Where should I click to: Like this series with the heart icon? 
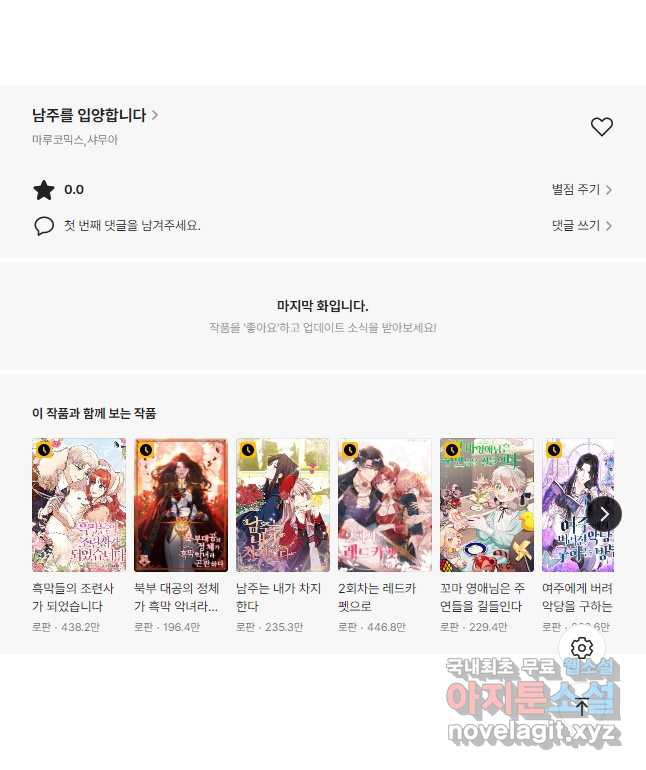[601, 127]
